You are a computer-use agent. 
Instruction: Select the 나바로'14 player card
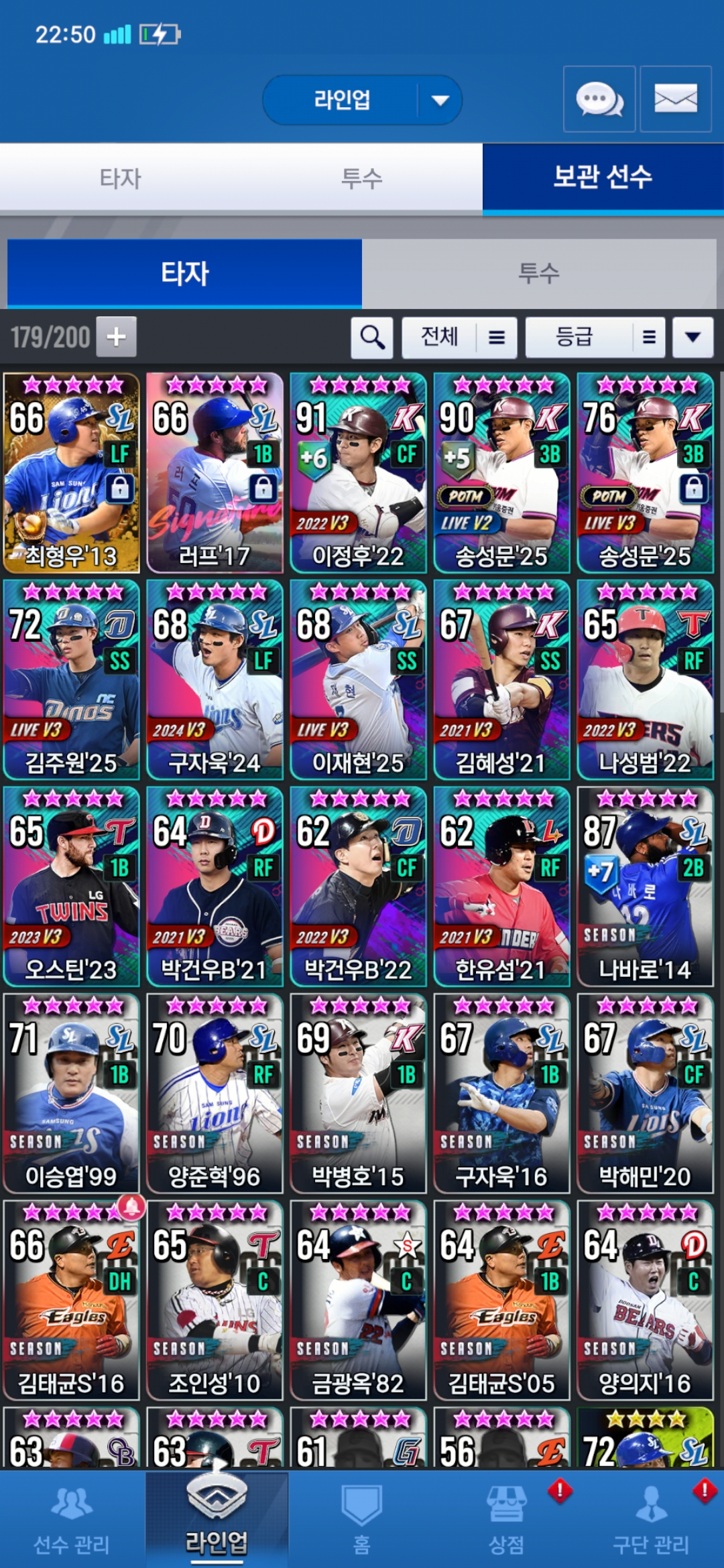click(645, 886)
